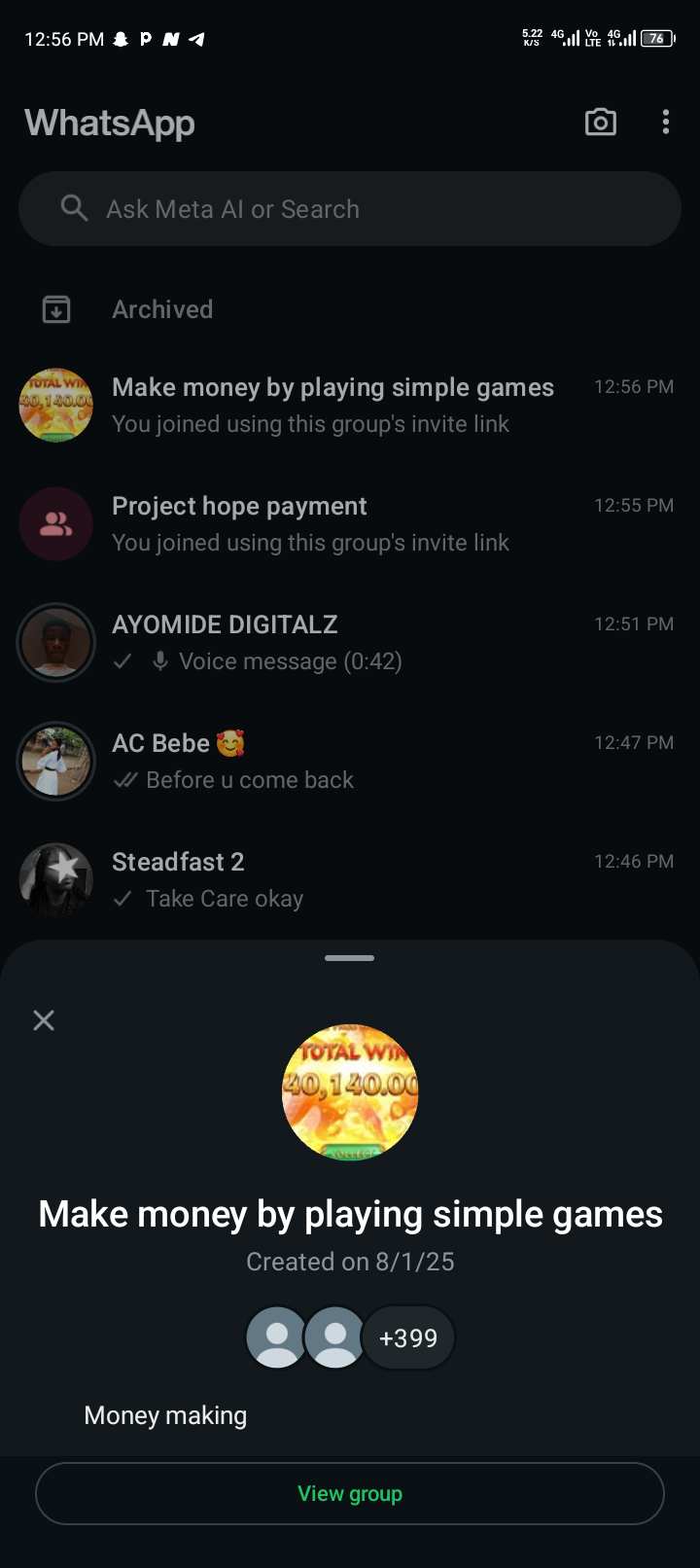The height and width of the screenshot is (1568, 700).
Task: View the +399 group members
Action: [407, 1338]
